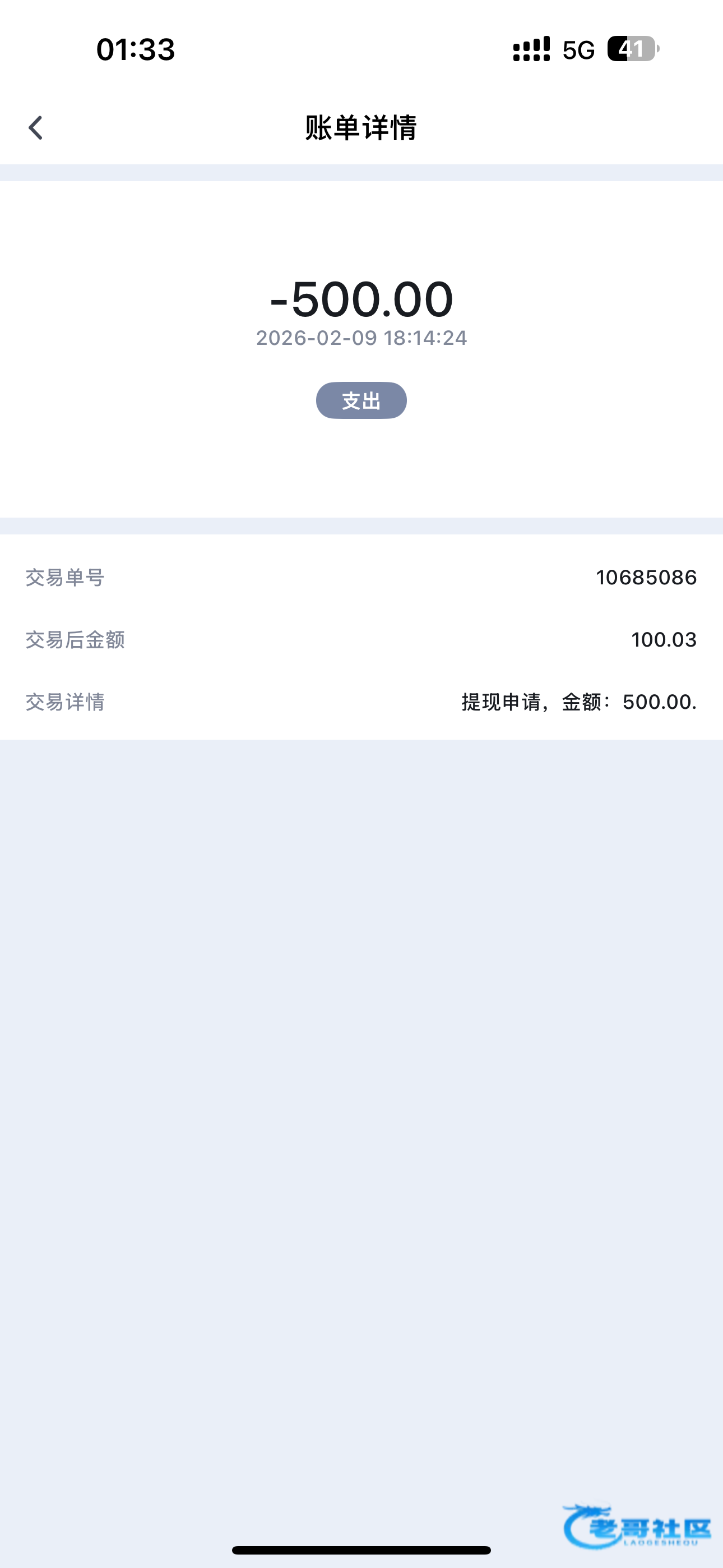Go back from the 账单详情 page
The height and width of the screenshot is (1568, 723).
pos(36,128)
